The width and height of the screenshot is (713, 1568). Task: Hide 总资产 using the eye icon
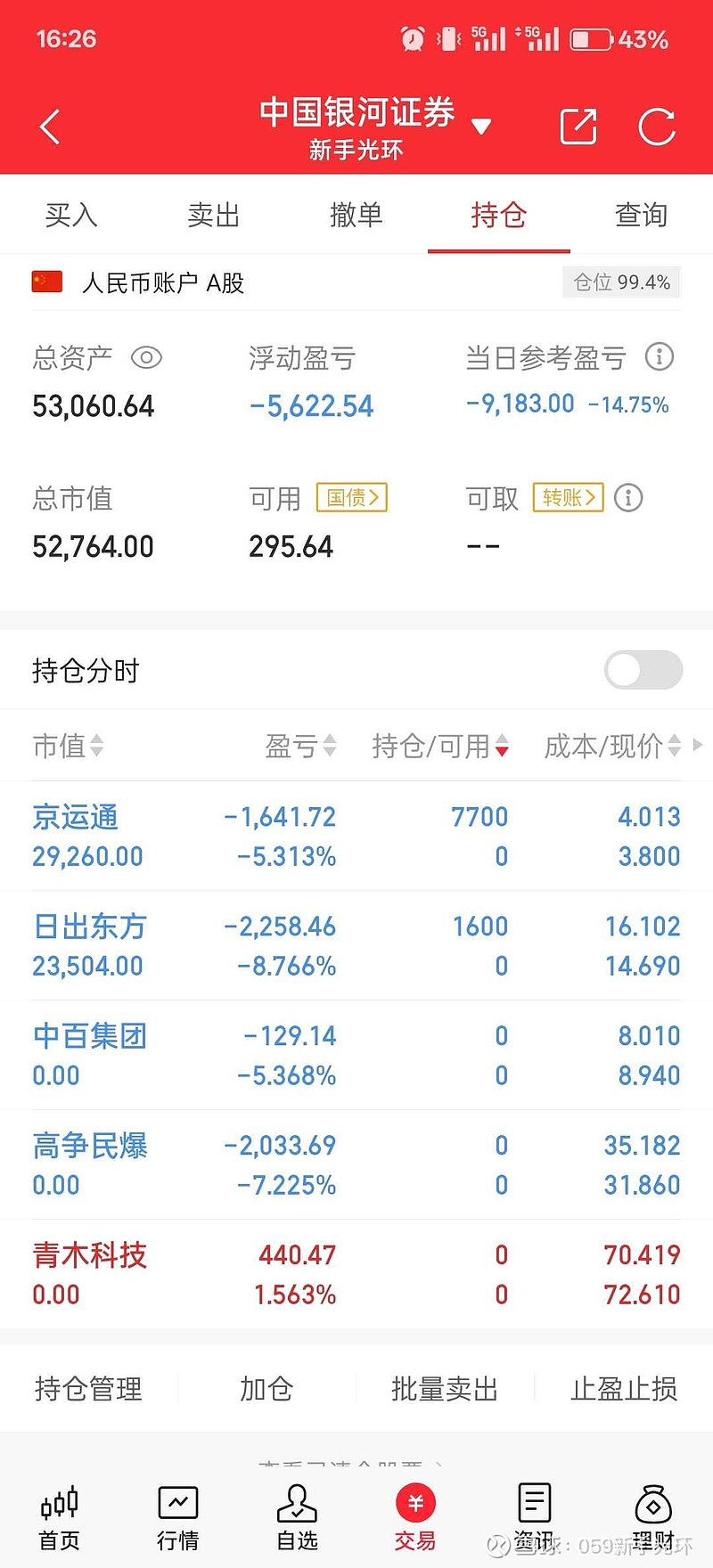tap(146, 357)
